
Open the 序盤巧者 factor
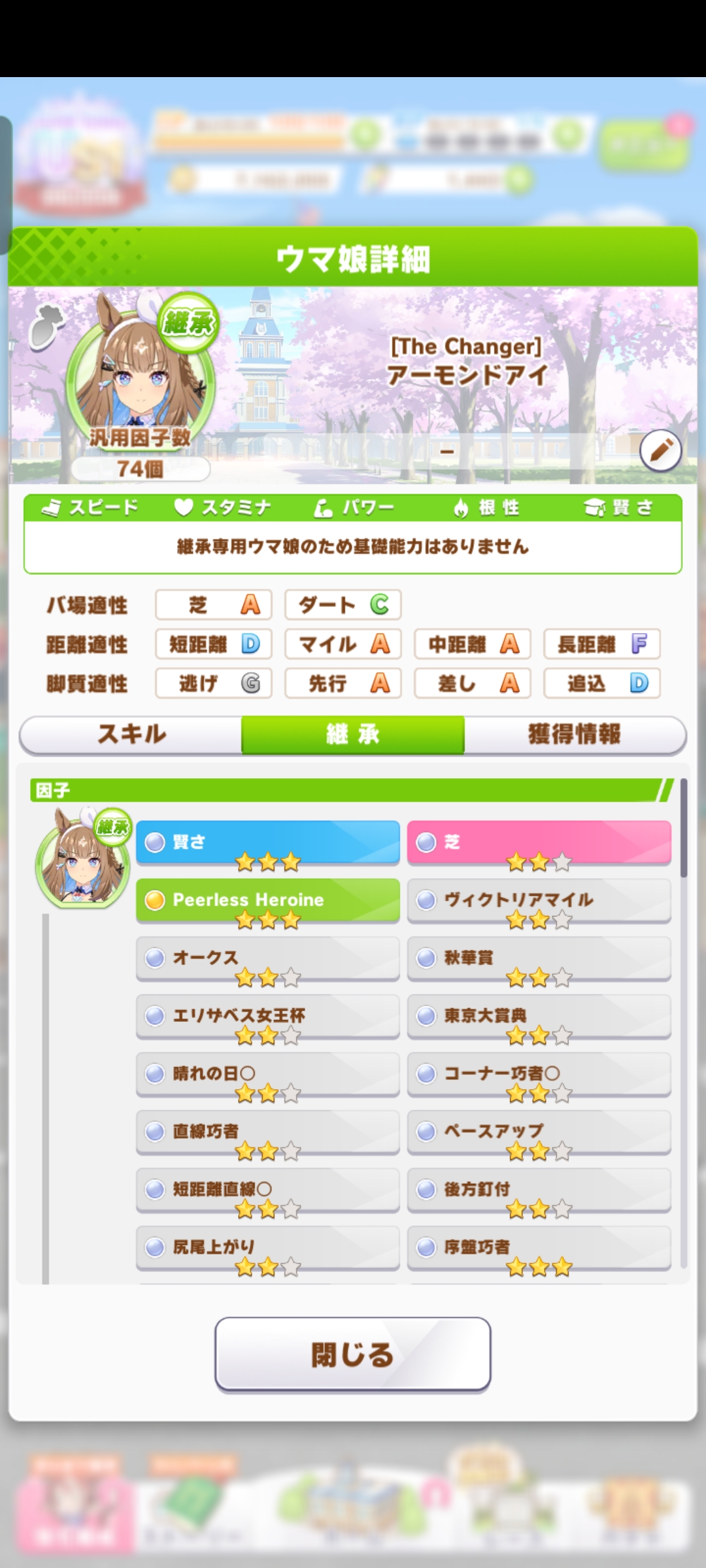tap(539, 1248)
